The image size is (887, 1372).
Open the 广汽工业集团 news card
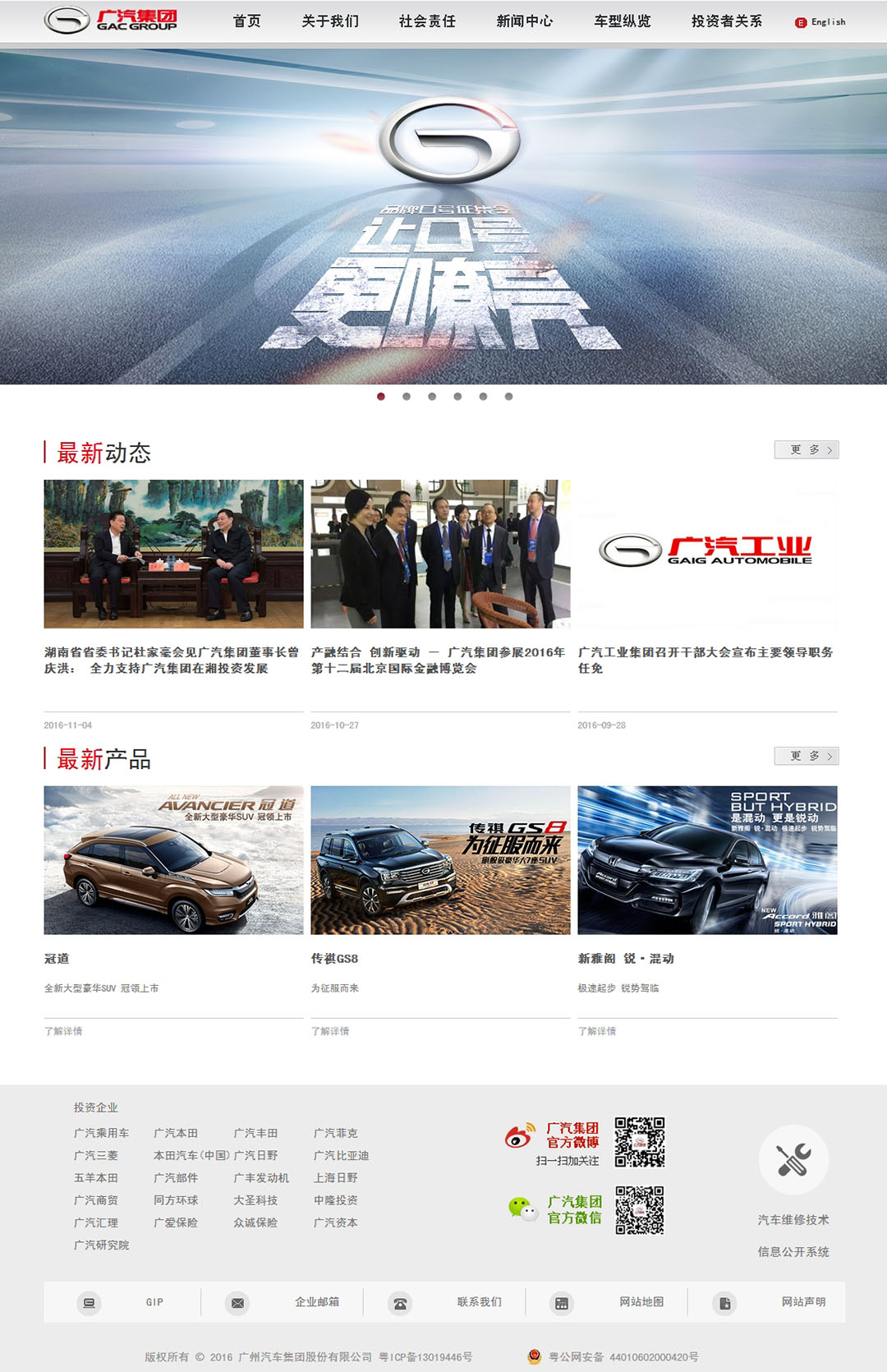point(706,553)
